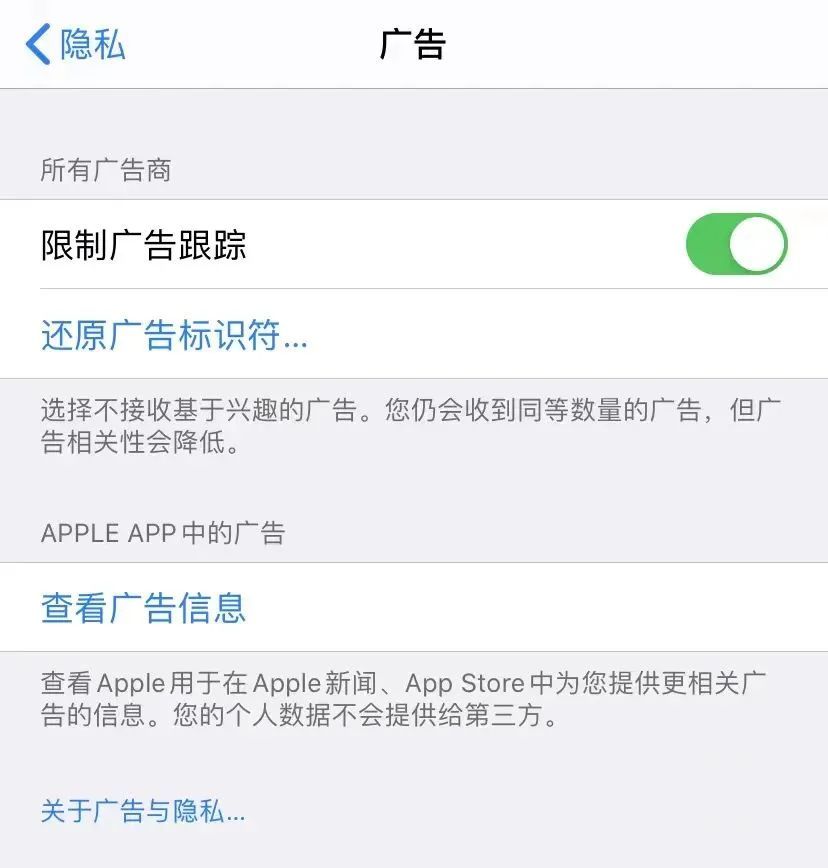This screenshot has height=868, width=828.
Task: Open the 关于广告与隐私 link
Action: click(x=143, y=811)
